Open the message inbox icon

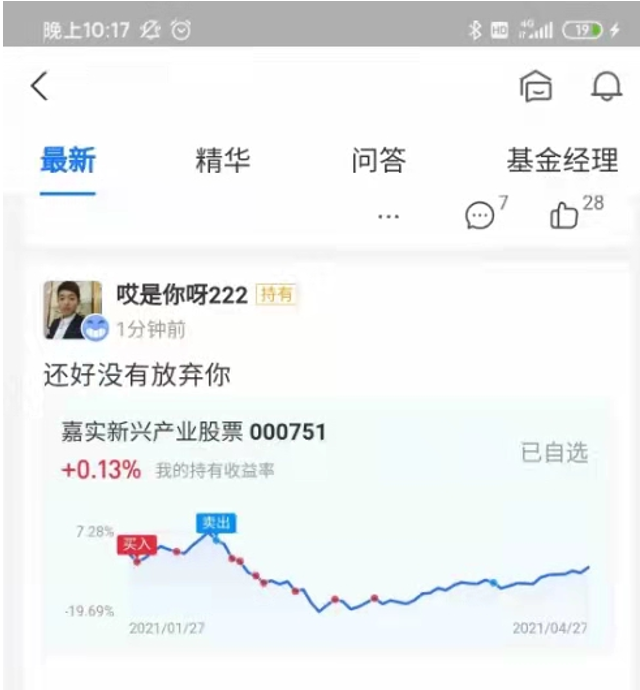pyautogui.click(x=536, y=87)
